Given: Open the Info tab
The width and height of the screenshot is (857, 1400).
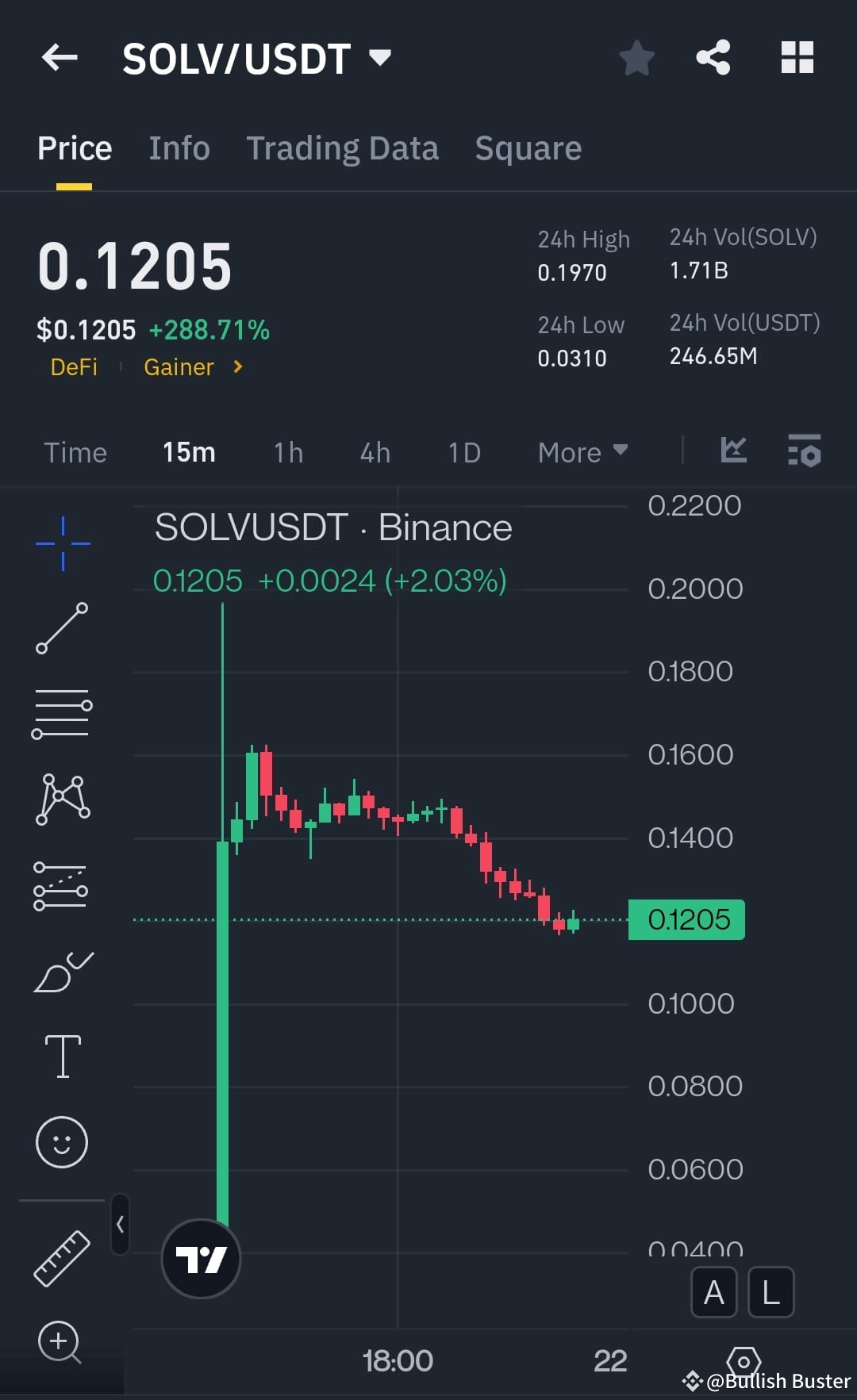Looking at the screenshot, I should pos(179,148).
